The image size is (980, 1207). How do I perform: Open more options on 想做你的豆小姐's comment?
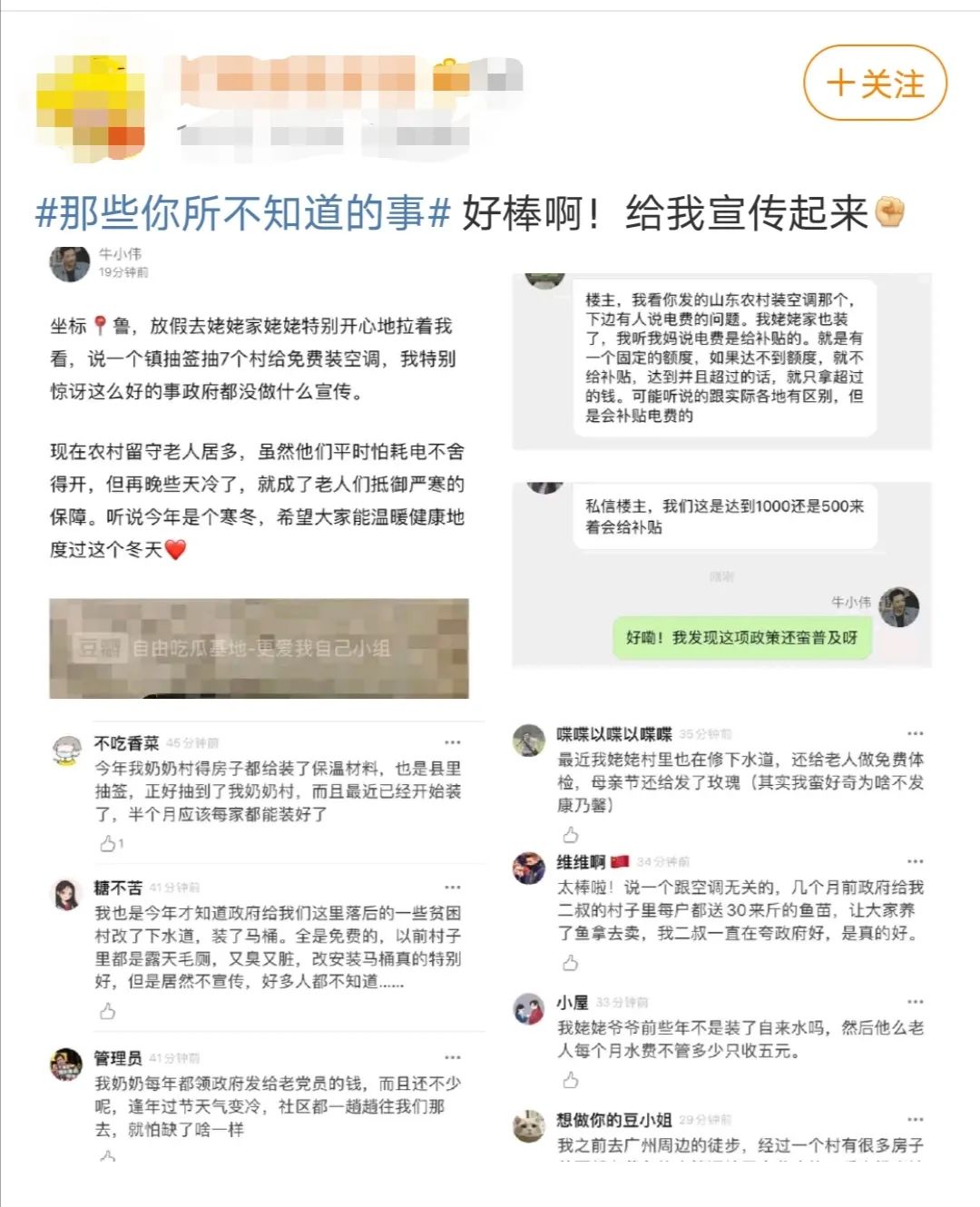[x=915, y=1121]
